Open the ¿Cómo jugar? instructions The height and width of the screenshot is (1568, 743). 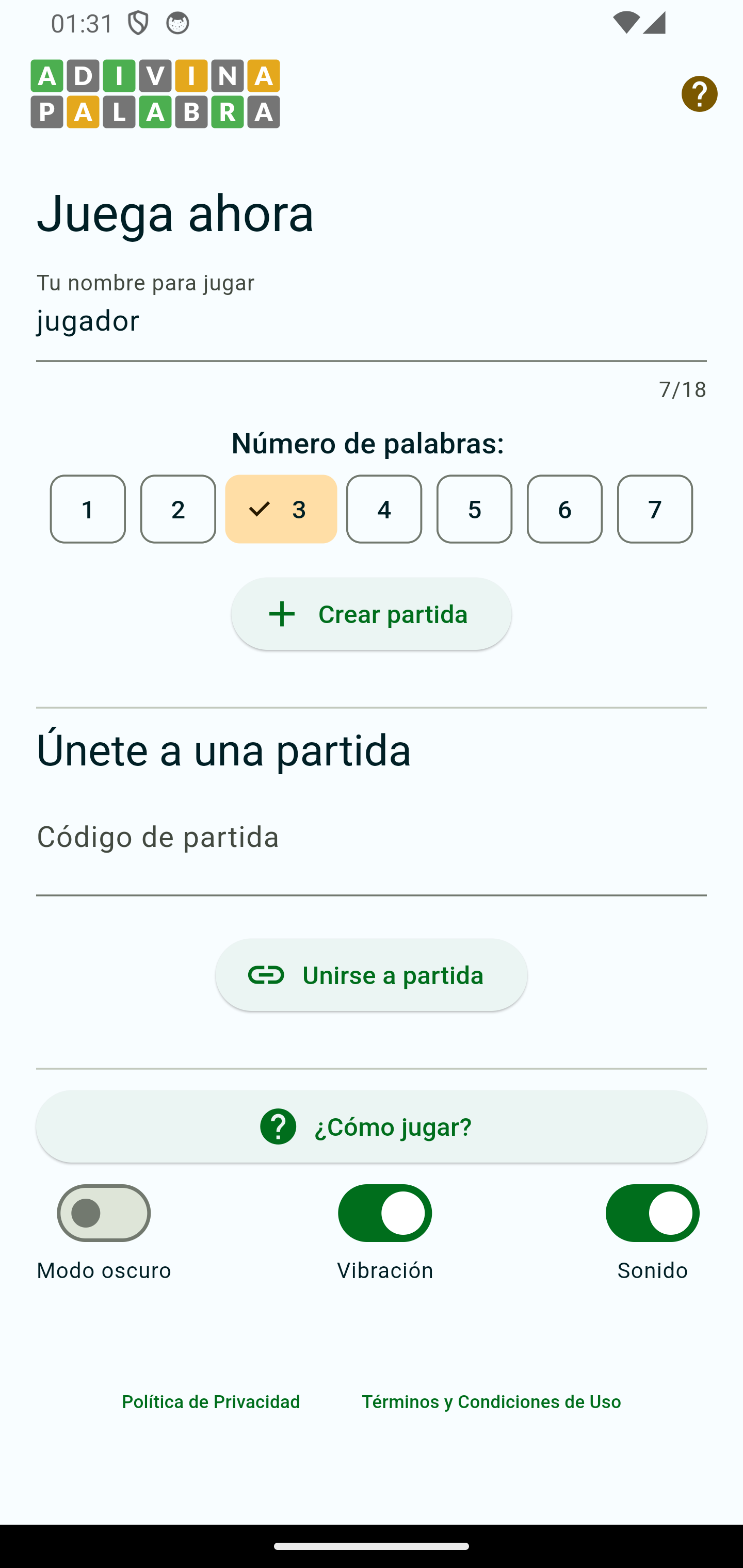[x=371, y=1126]
